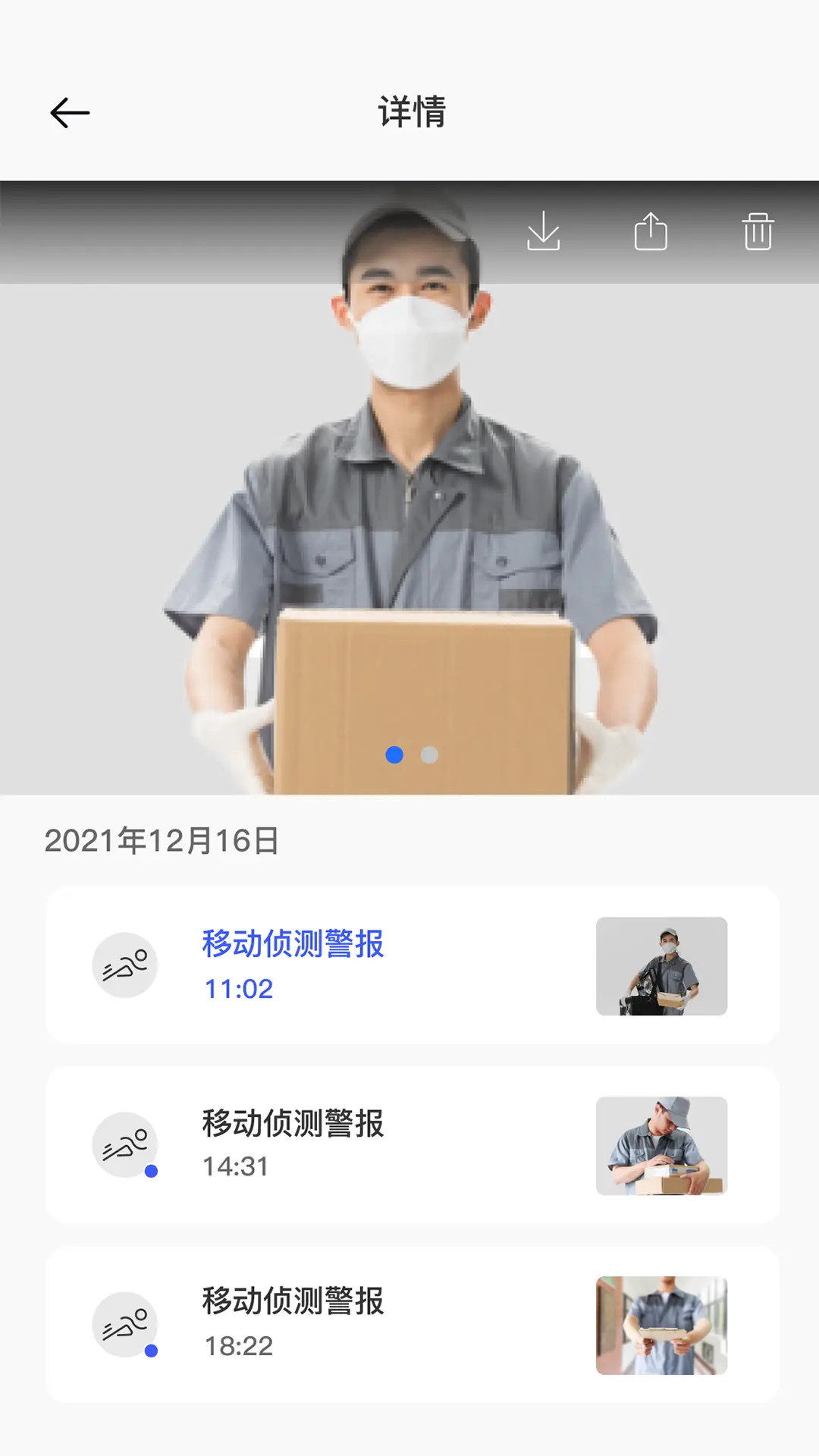Tap the active blue carousel dot
The width and height of the screenshot is (819, 1456).
(x=394, y=755)
